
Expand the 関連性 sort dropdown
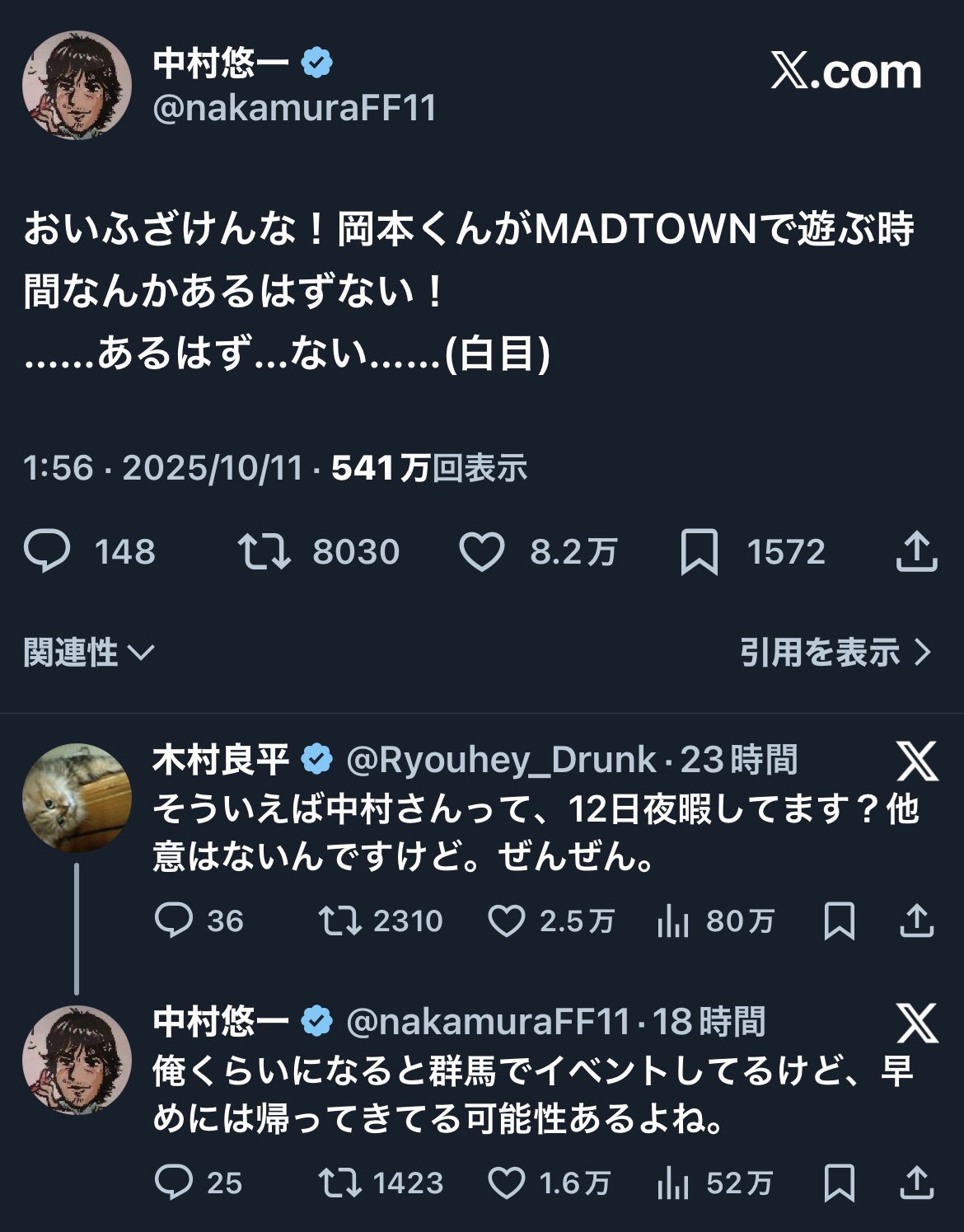[x=88, y=653]
